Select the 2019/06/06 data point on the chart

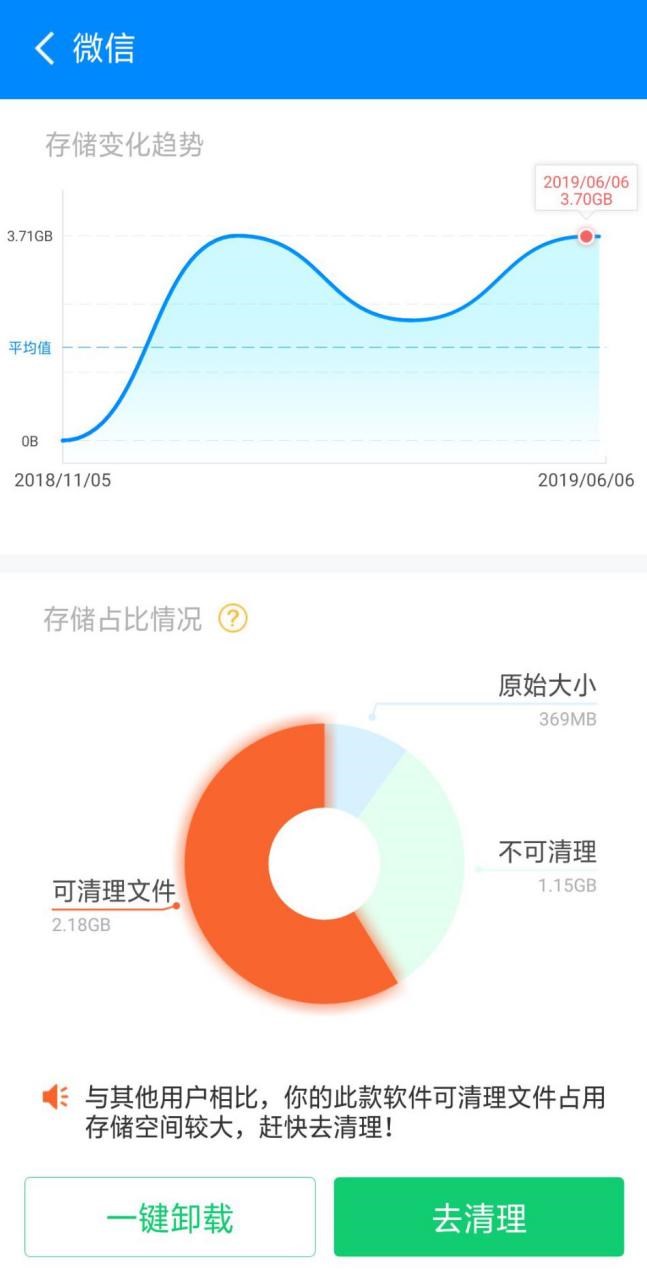pos(586,236)
